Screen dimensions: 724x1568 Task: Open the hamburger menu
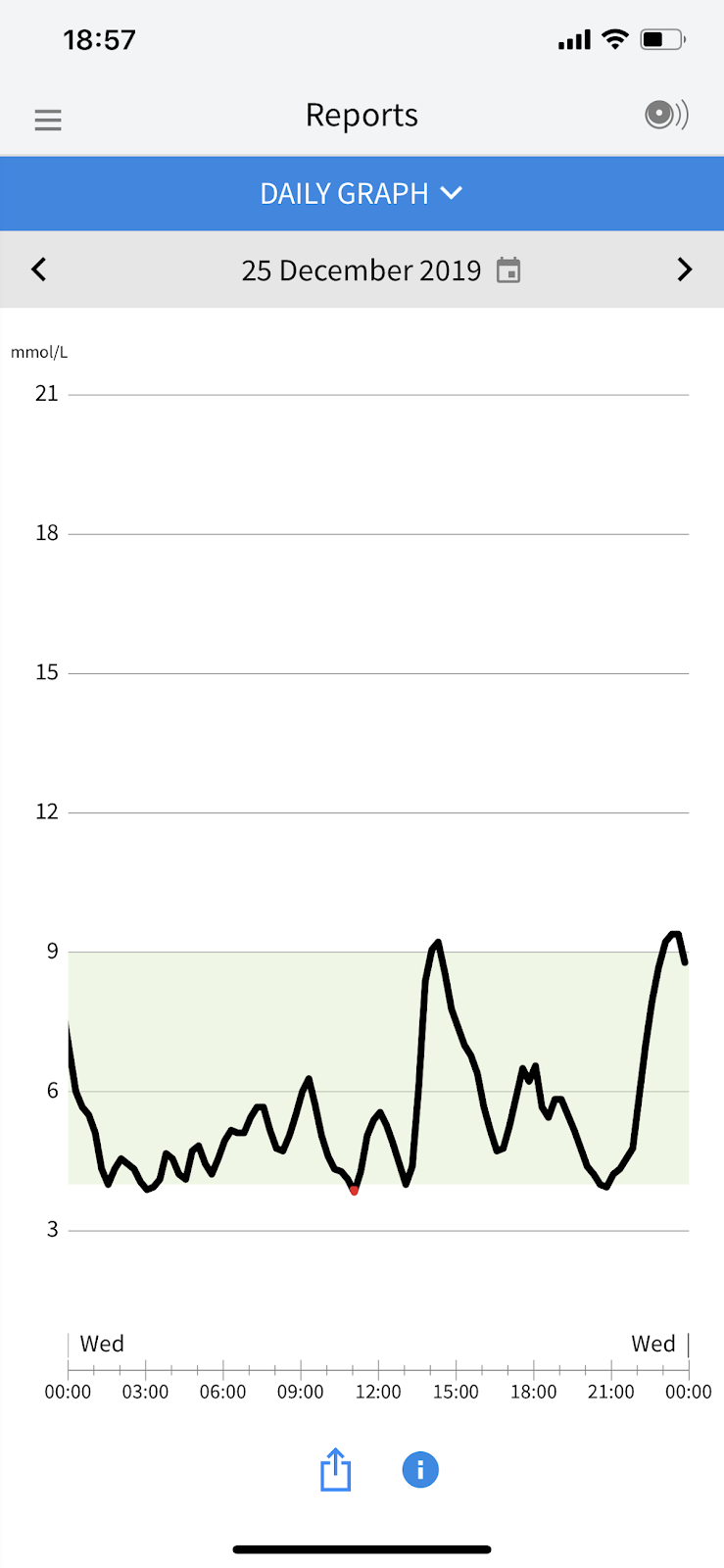[x=47, y=120]
